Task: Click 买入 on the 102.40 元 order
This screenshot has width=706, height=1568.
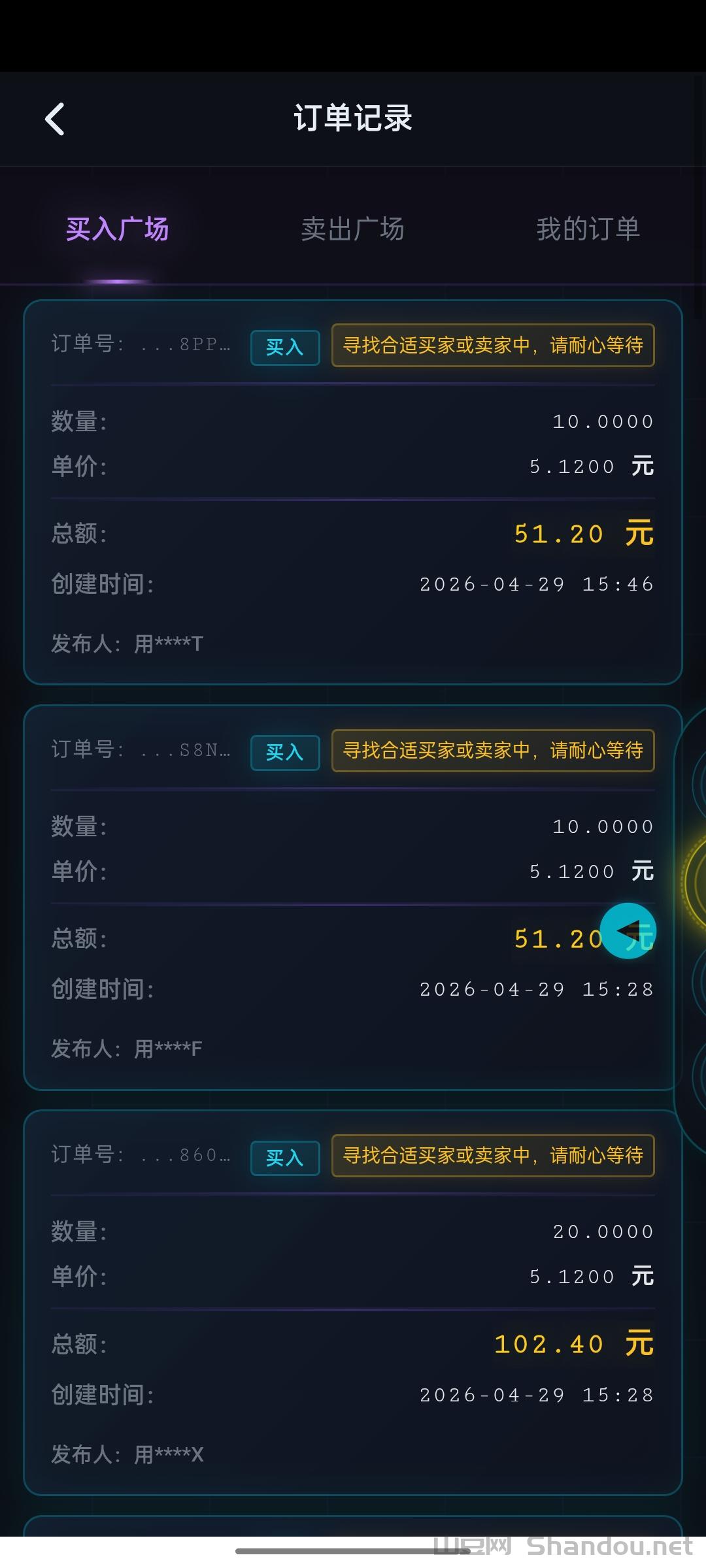Action: point(284,1158)
